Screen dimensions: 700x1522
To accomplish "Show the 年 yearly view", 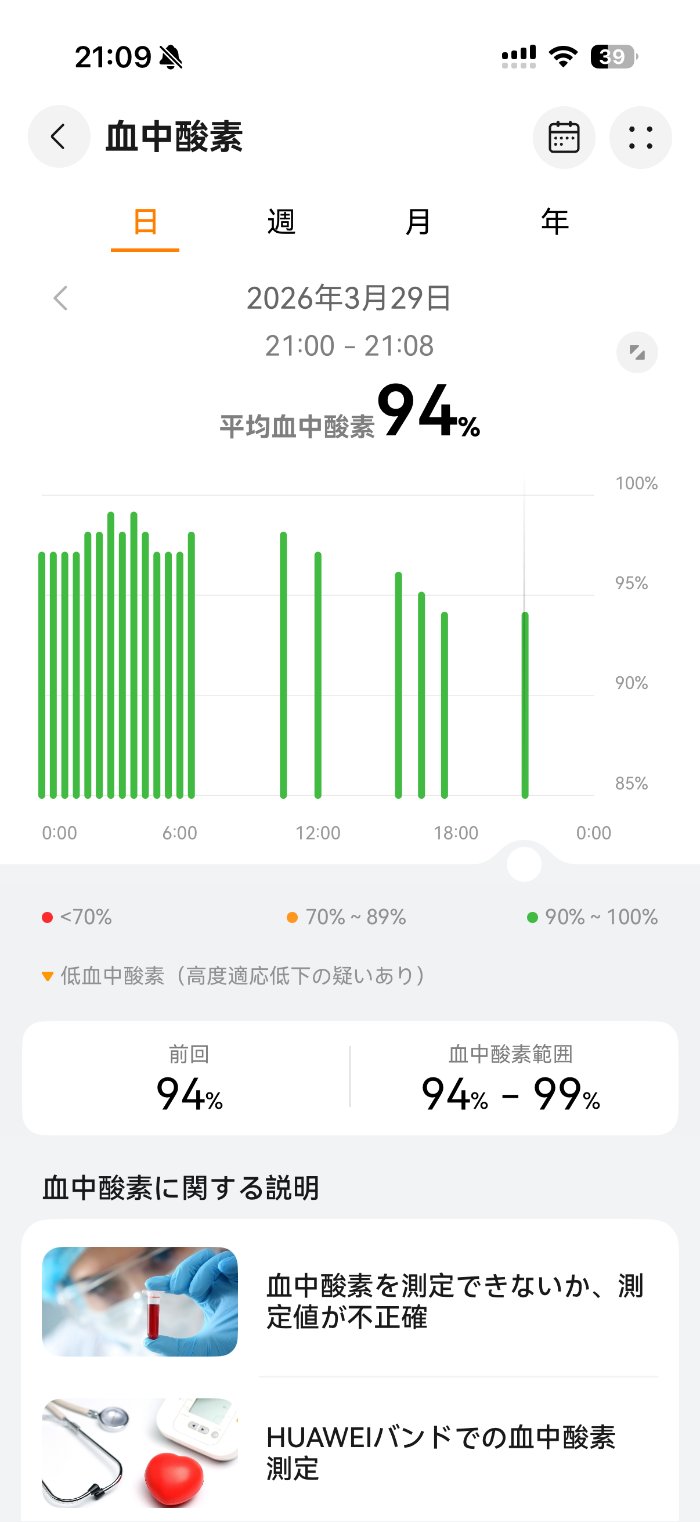I will [554, 221].
